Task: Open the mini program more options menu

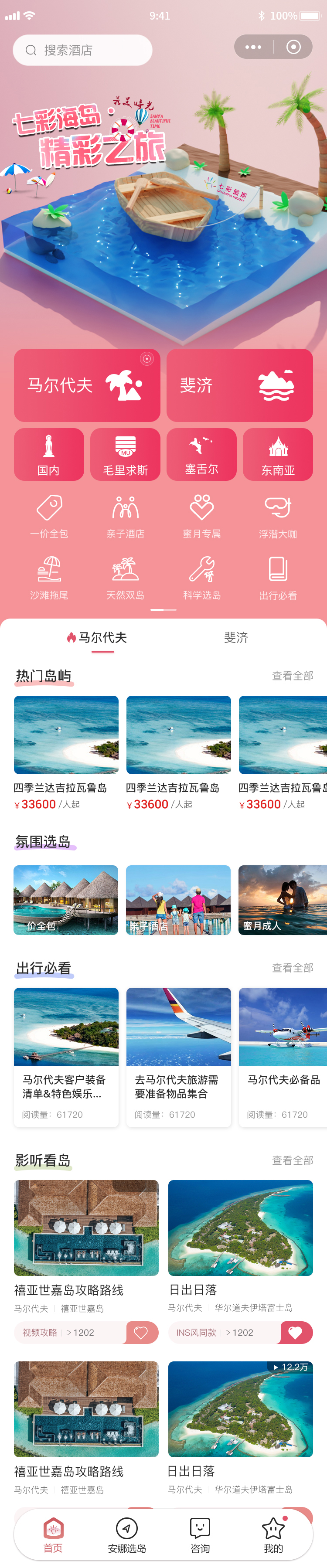Action: coord(253,47)
